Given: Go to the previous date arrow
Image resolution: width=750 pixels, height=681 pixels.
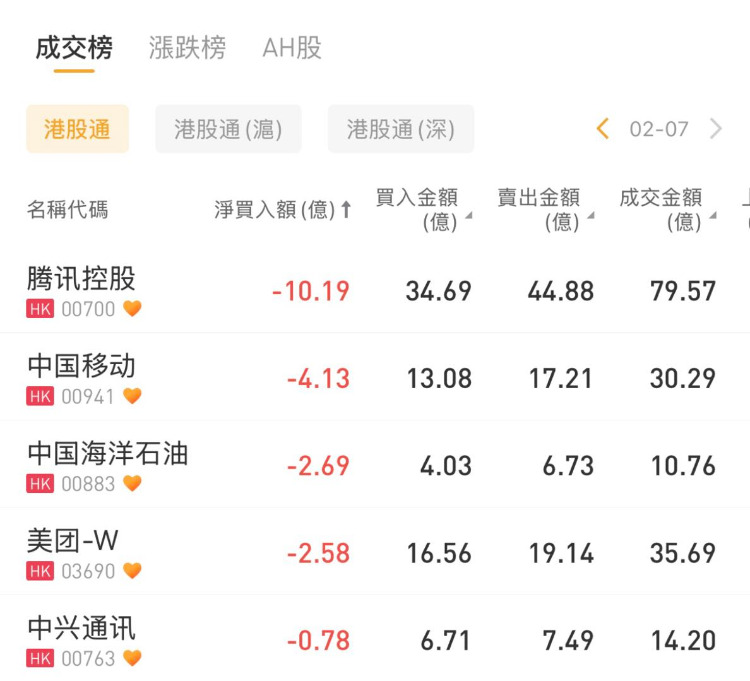Looking at the screenshot, I should [x=602, y=129].
